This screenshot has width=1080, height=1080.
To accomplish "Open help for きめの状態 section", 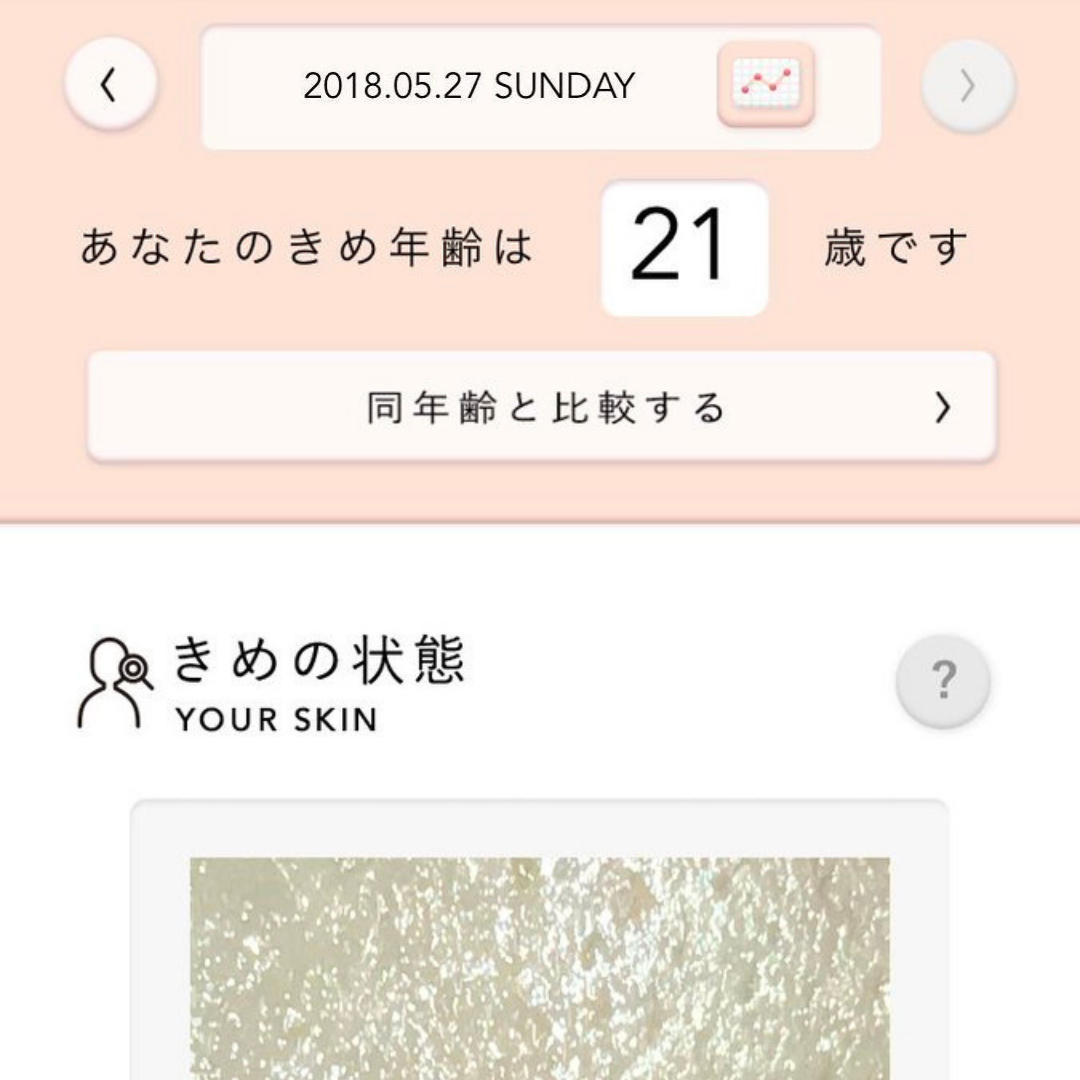I will click(942, 681).
